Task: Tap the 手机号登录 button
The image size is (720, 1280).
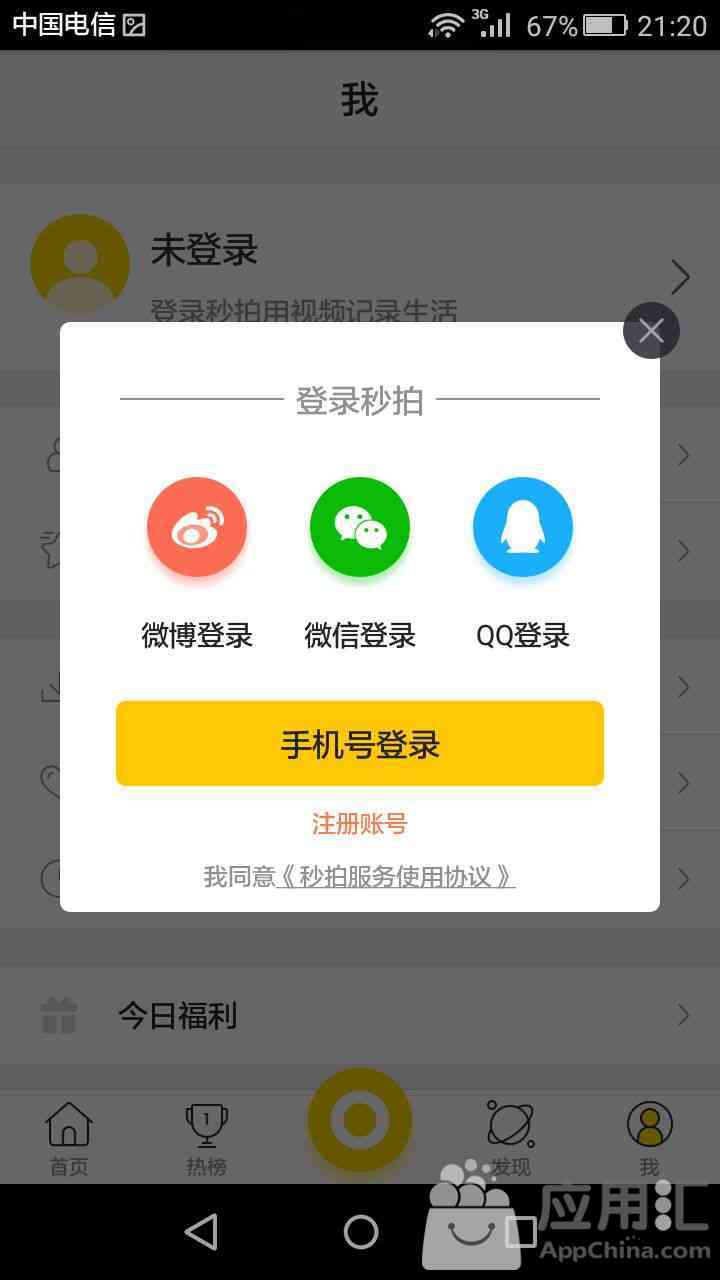Action: (x=360, y=743)
